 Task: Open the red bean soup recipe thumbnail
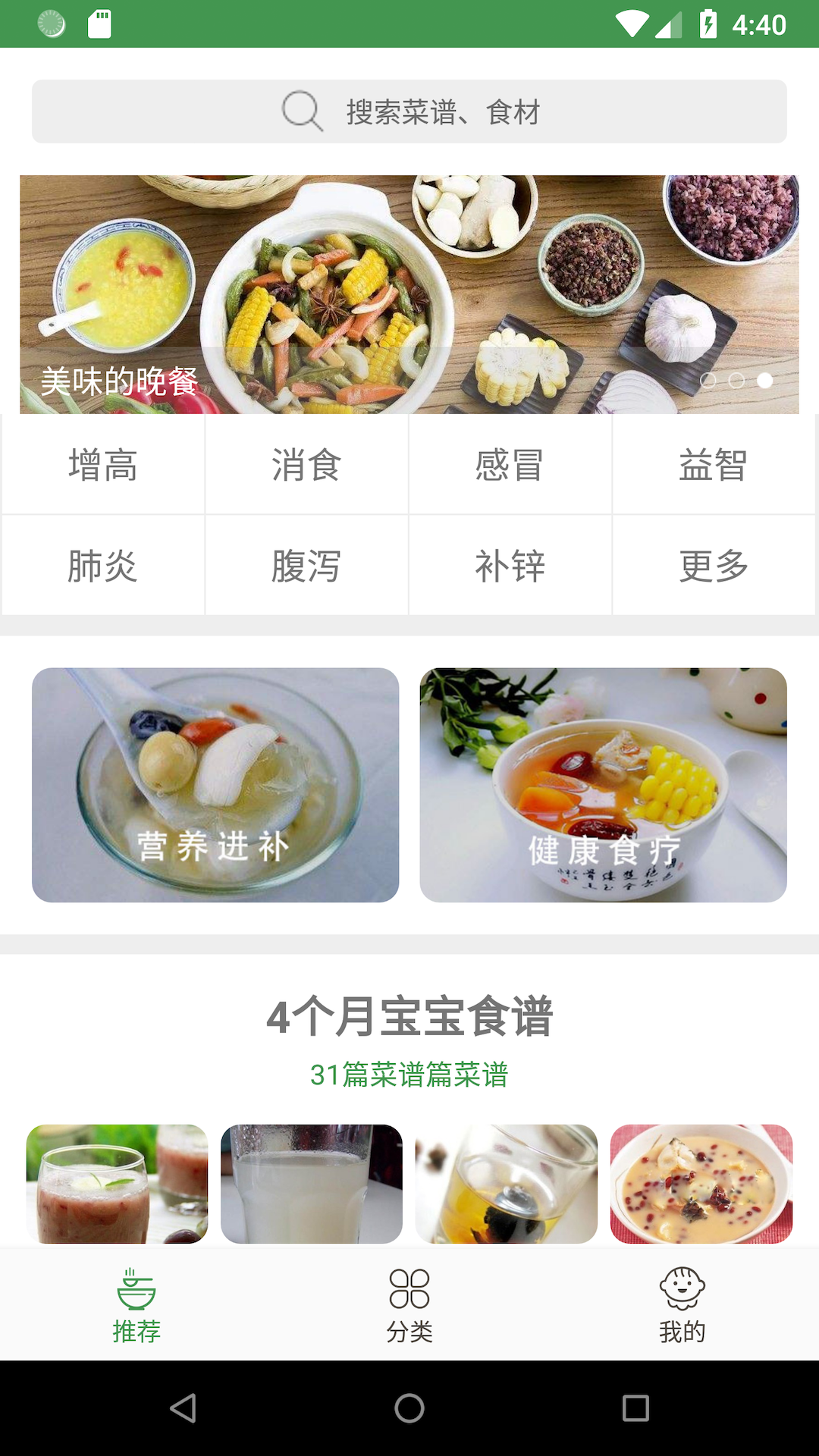[x=701, y=1183]
